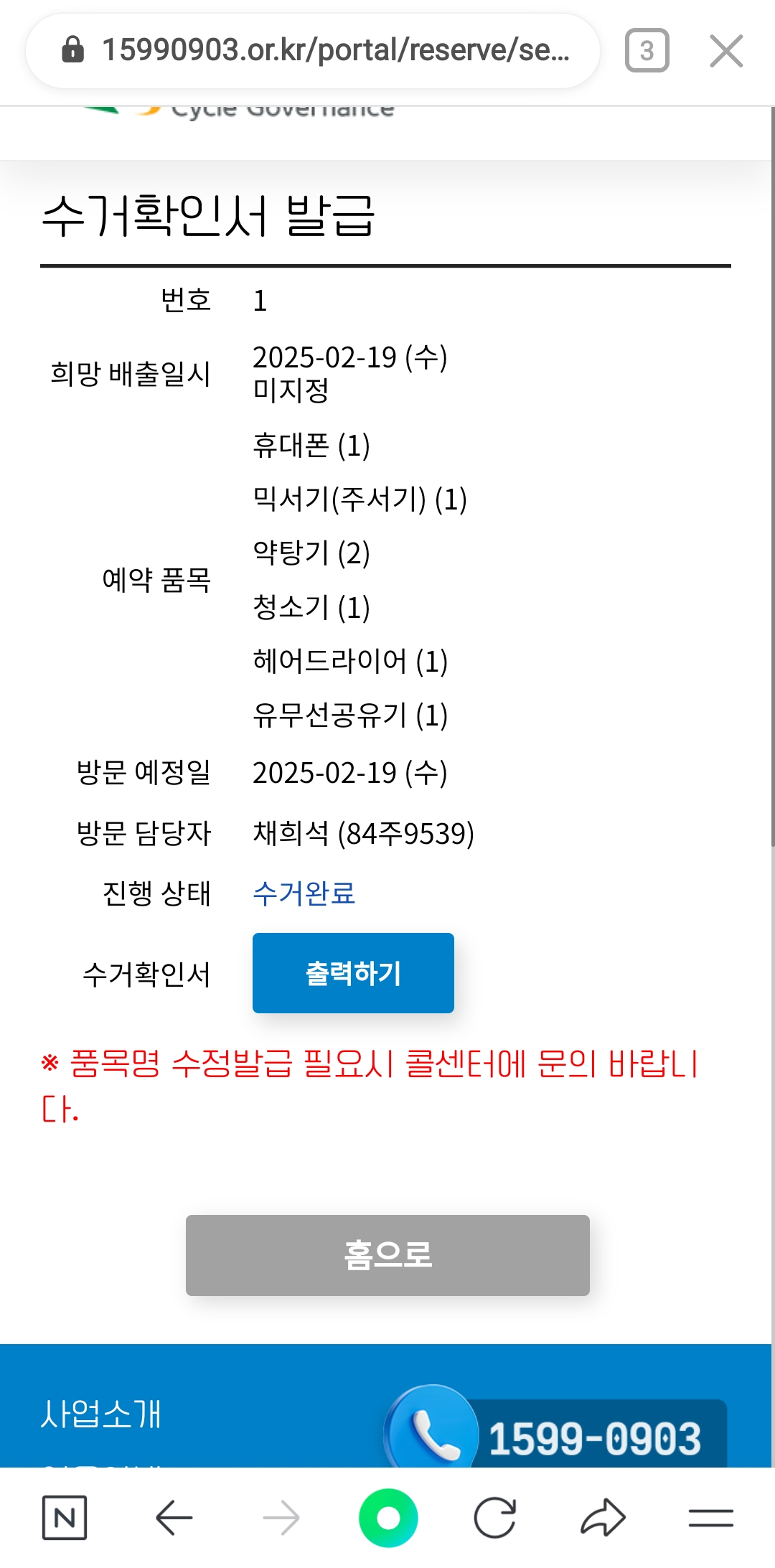Image resolution: width=775 pixels, height=1568 pixels.
Task: Reload the current page
Action: point(495,1517)
